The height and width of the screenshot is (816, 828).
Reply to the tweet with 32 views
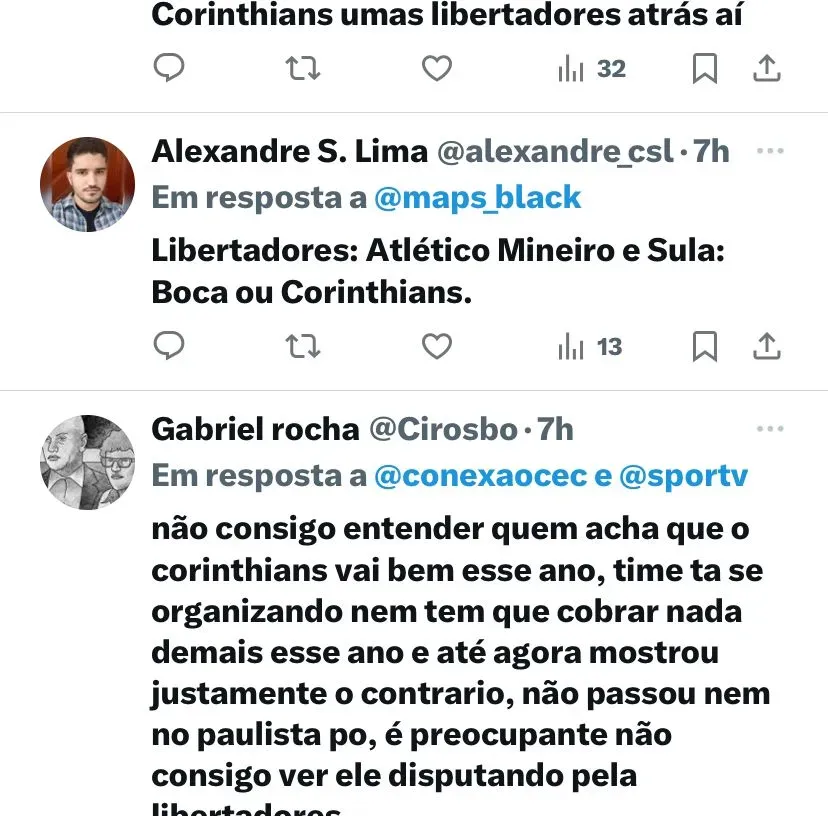(169, 68)
